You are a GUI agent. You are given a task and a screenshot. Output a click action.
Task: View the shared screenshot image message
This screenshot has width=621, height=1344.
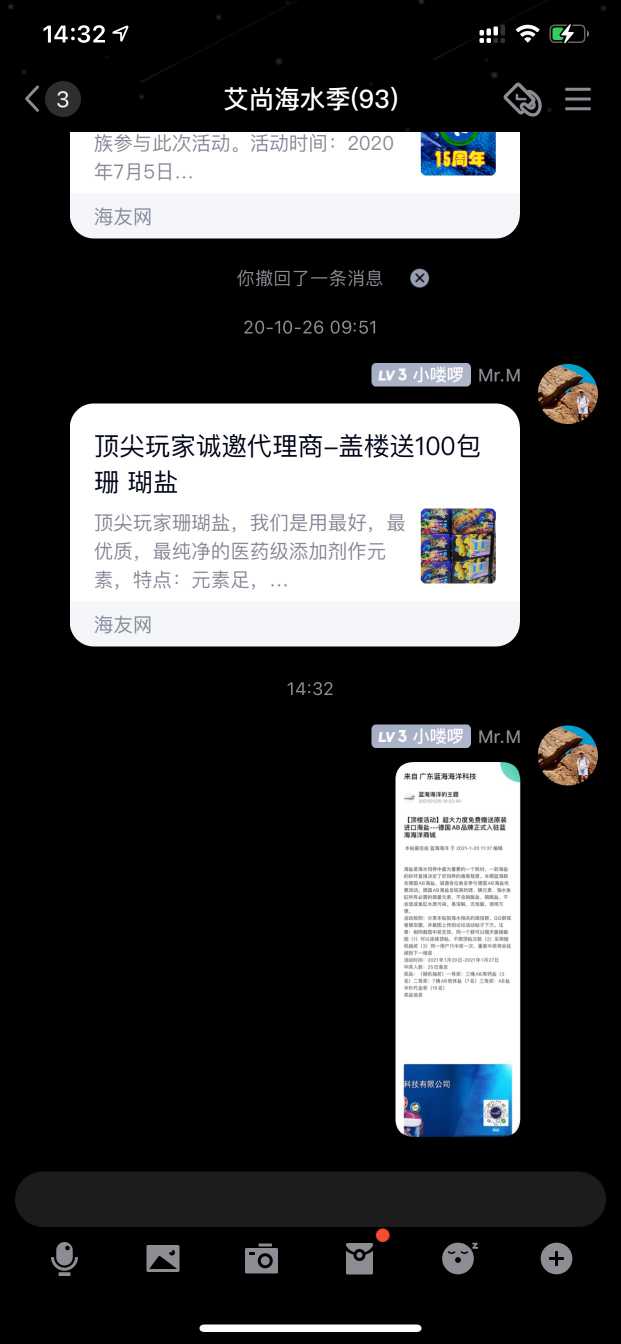tap(458, 948)
